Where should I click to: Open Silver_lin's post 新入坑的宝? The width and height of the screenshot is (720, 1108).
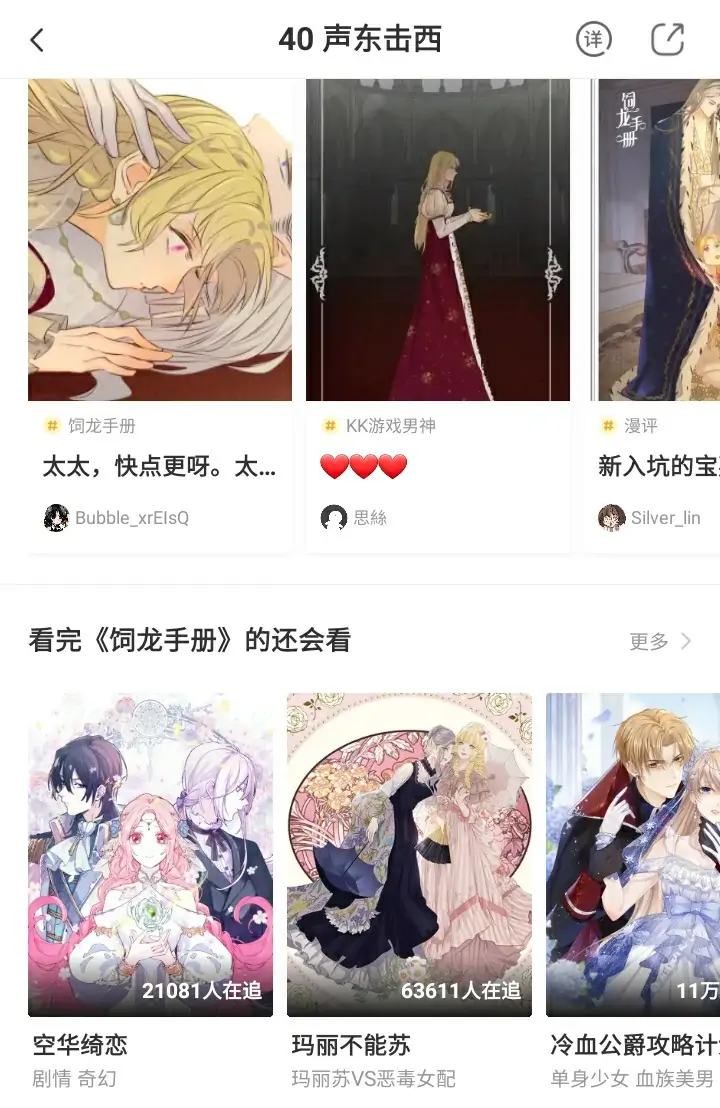[658, 466]
